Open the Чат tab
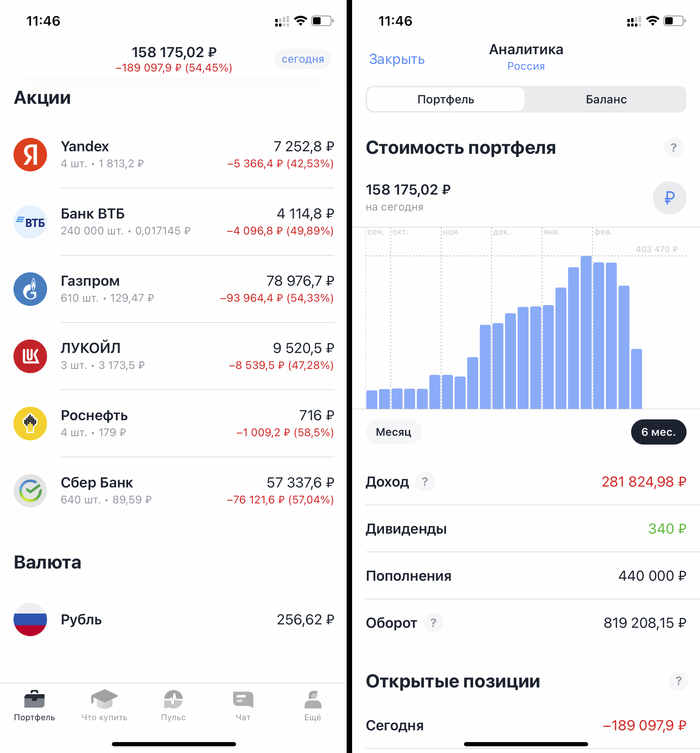 243,705
